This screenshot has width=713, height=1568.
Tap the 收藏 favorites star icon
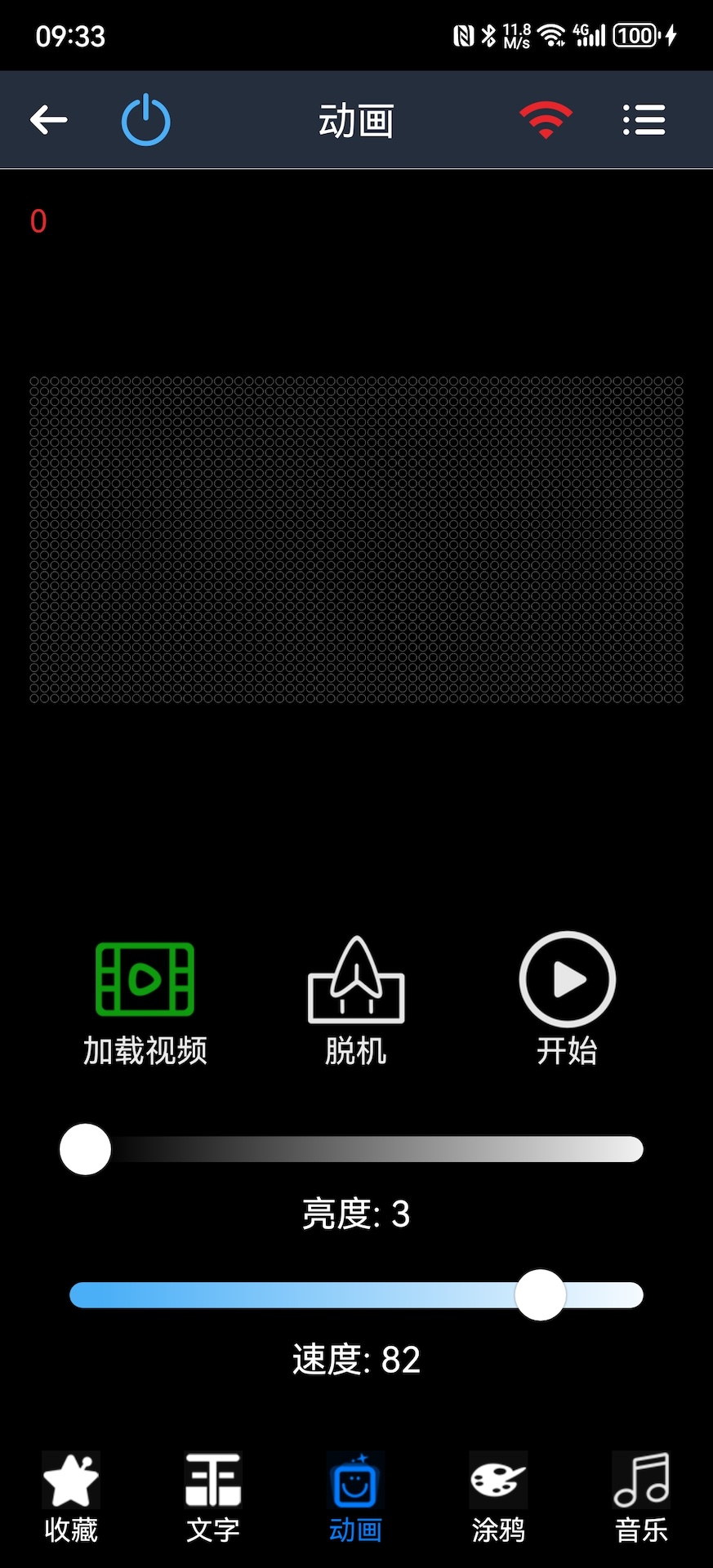[x=70, y=1480]
